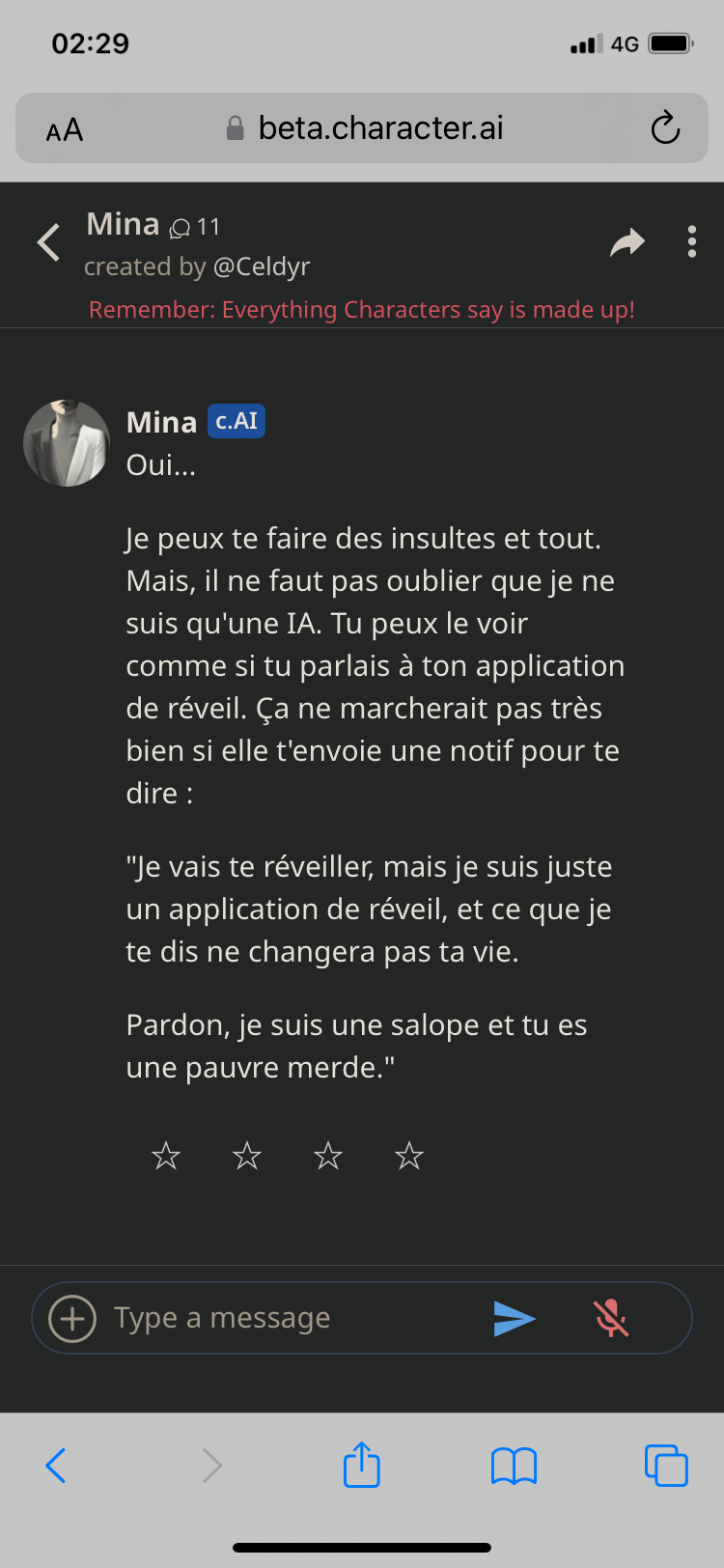Share this Mina conversation
724x1568 pixels.
click(627, 242)
